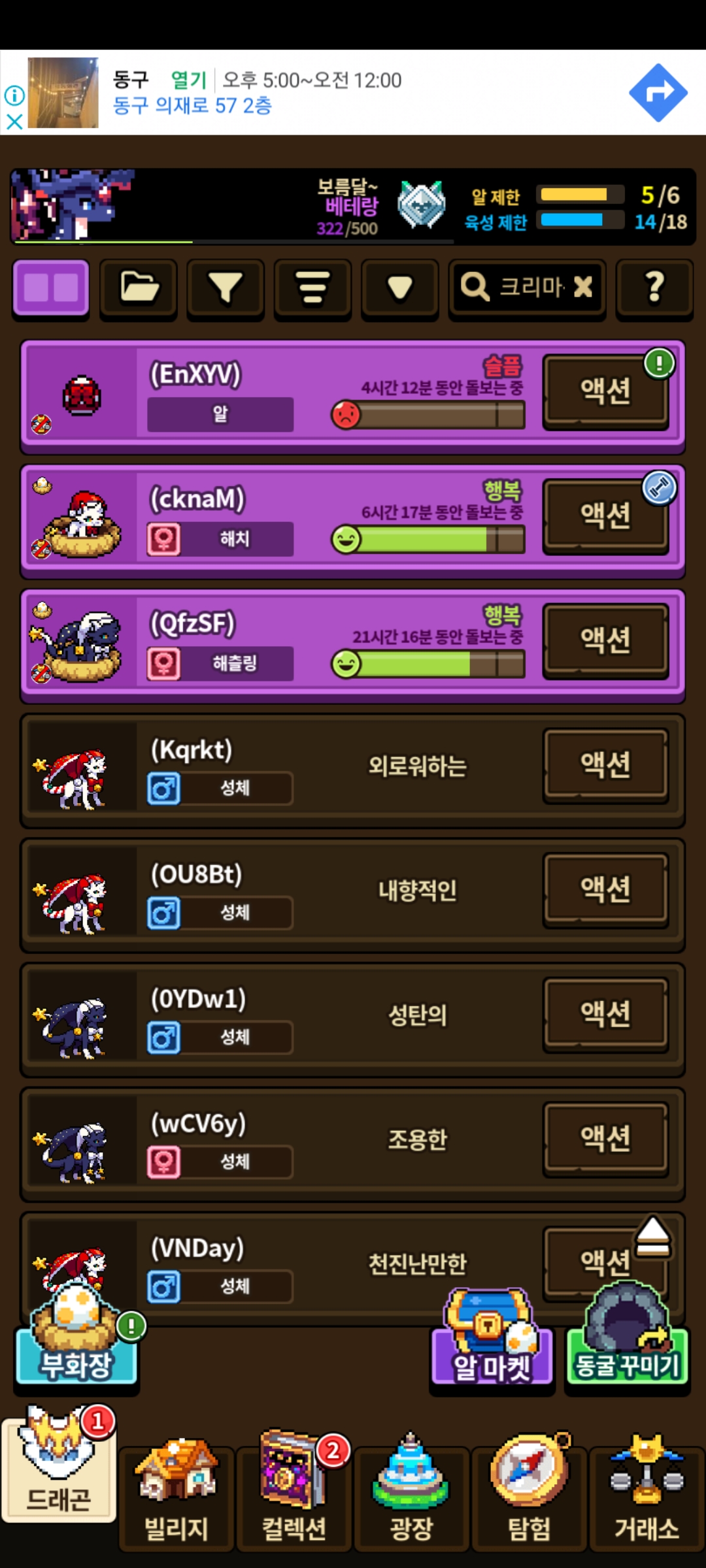Close the ad banner
706x1568 pixels.
tap(14, 122)
